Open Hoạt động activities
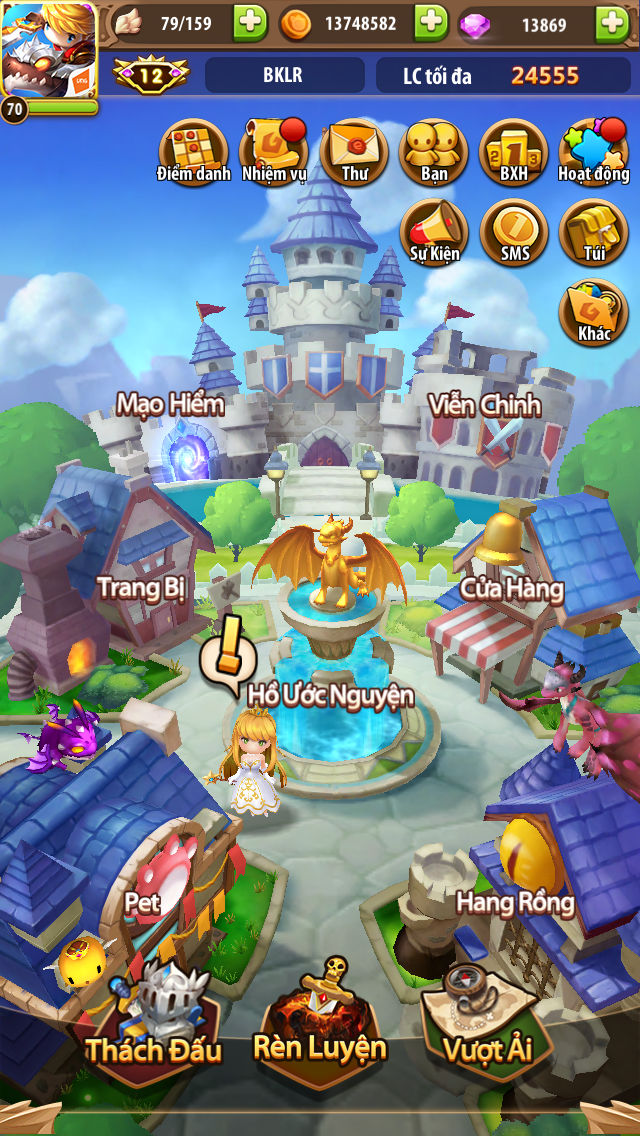 [594, 153]
